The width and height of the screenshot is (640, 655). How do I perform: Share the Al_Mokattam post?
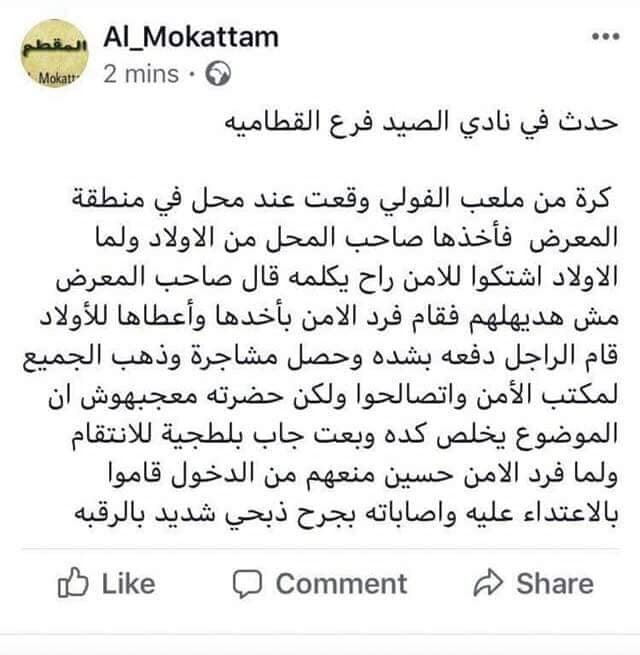tap(534, 583)
